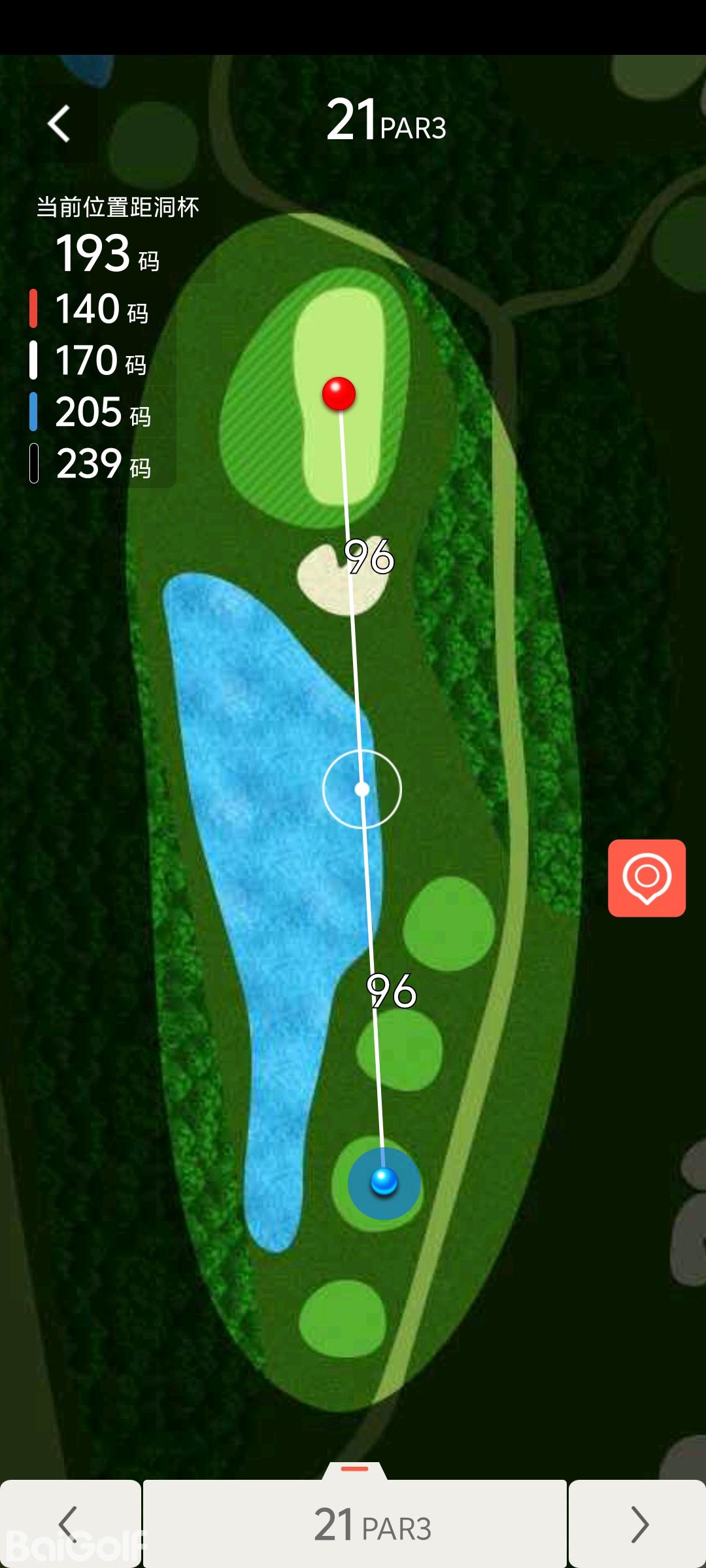Image resolution: width=706 pixels, height=1568 pixels.
Task: Open the 21 PAR3 hole selector
Action: pos(355,1524)
